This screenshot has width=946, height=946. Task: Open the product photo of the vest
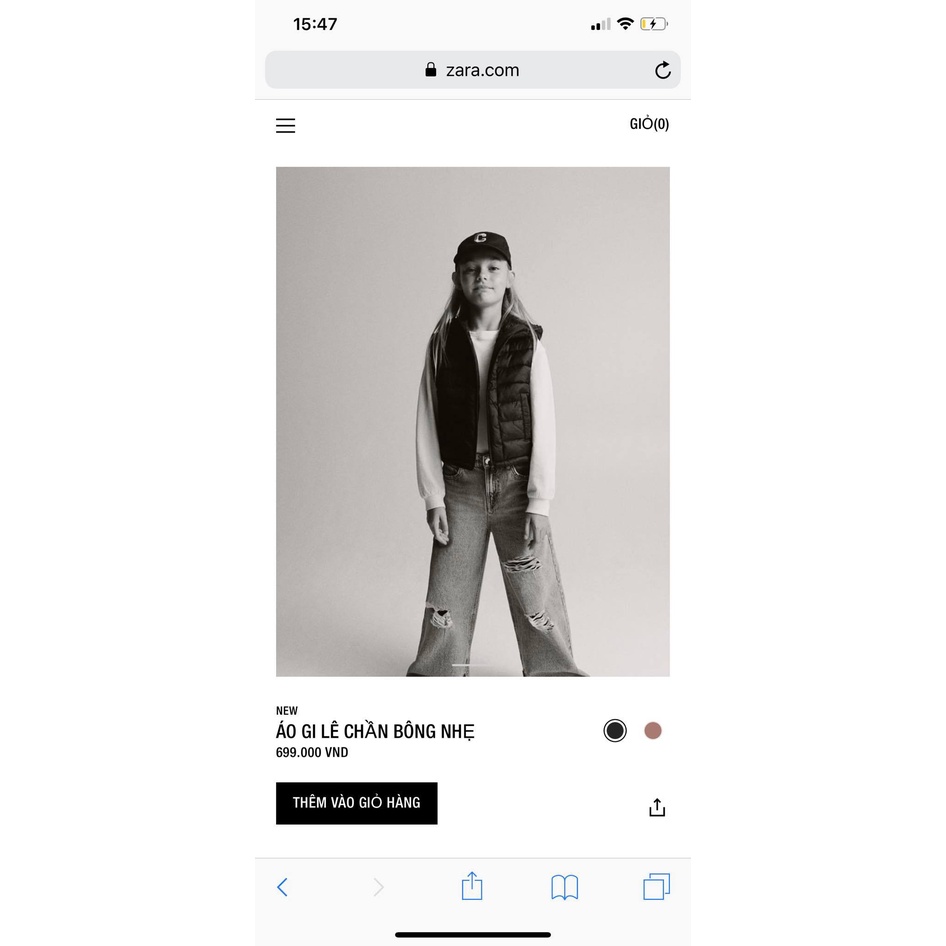[x=472, y=420]
